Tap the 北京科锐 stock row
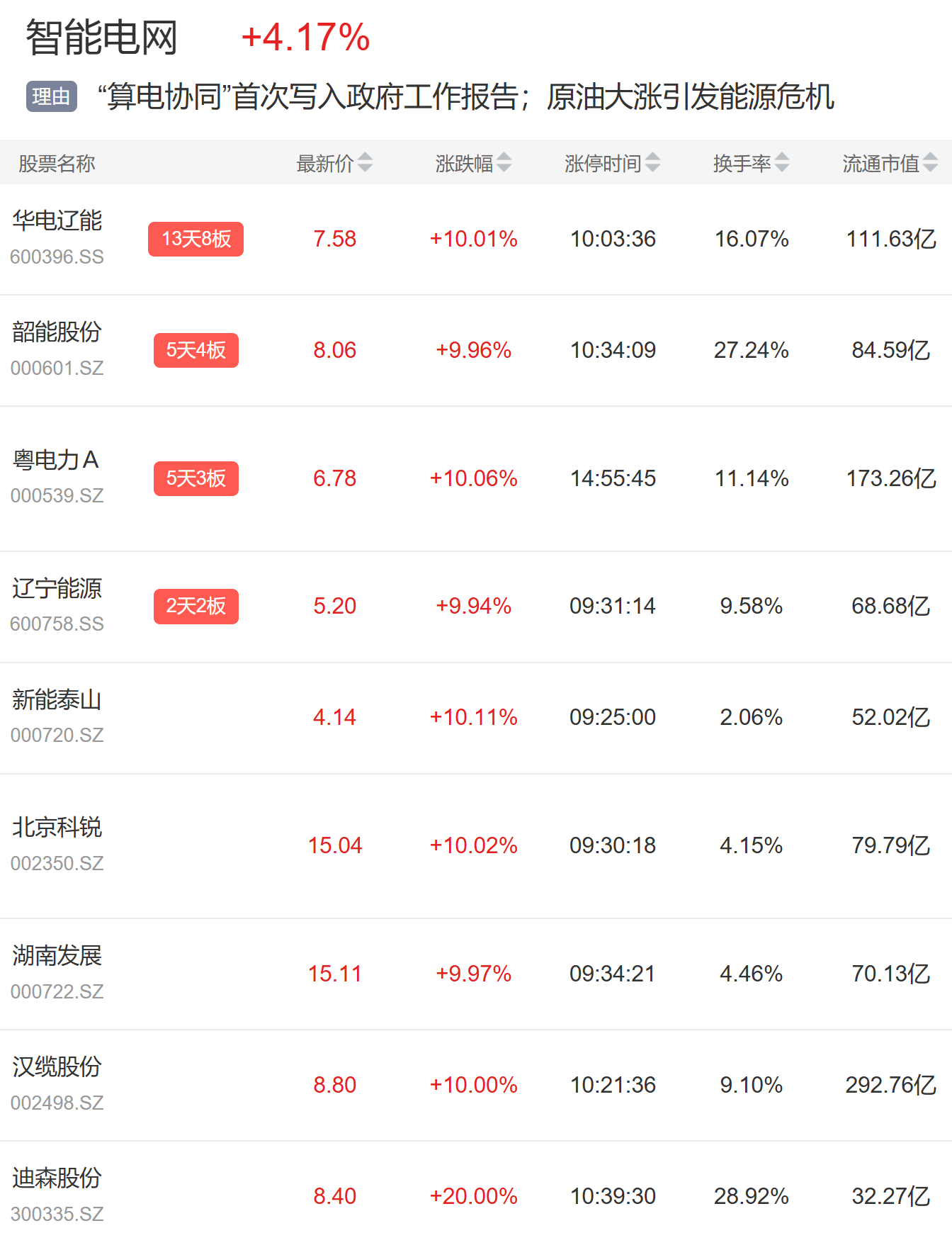The height and width of the screenshot is (1233, 952). (57, 844)
